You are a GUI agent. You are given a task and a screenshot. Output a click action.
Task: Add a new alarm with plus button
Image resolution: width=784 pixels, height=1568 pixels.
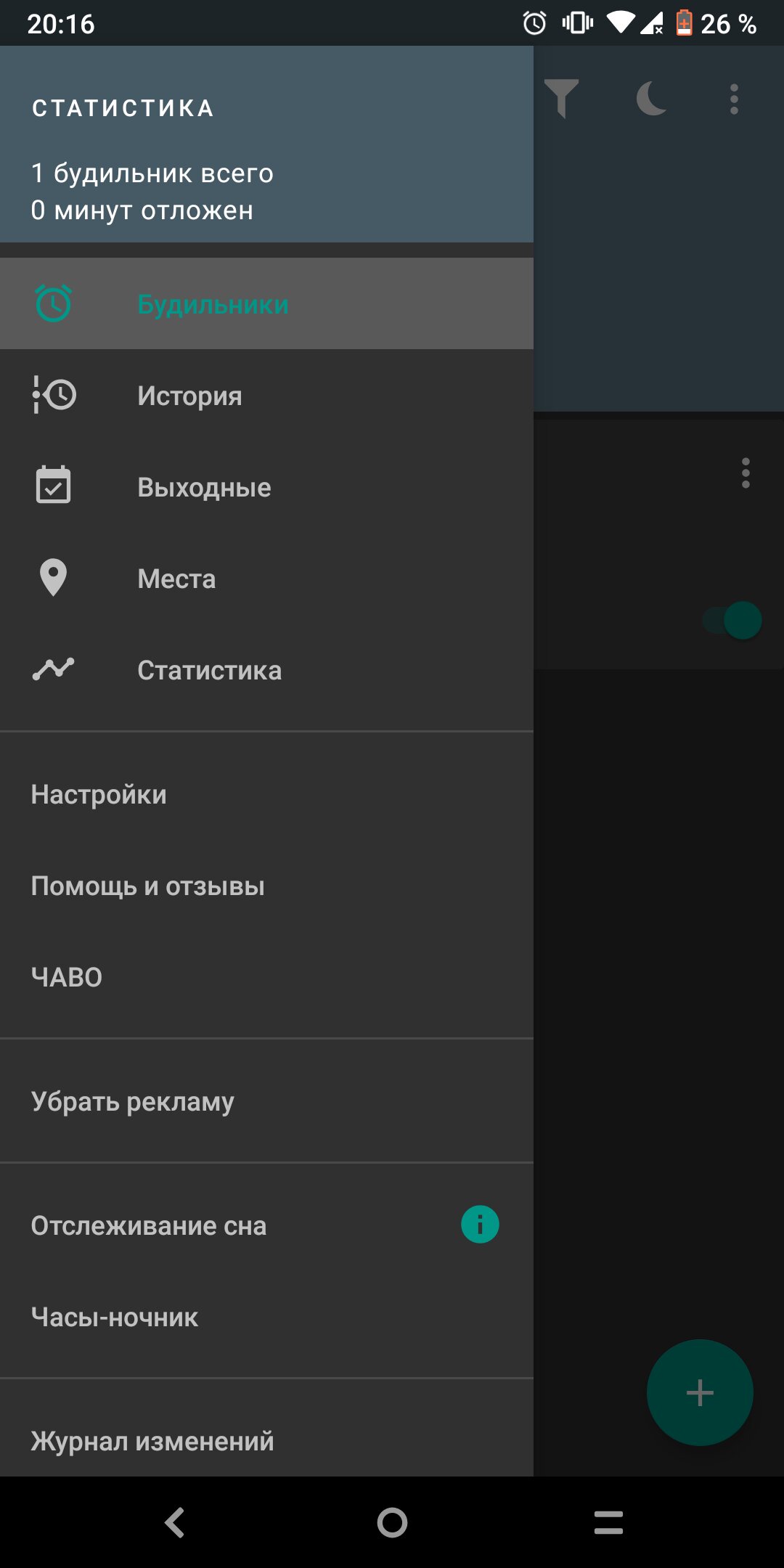(700, 1392)
